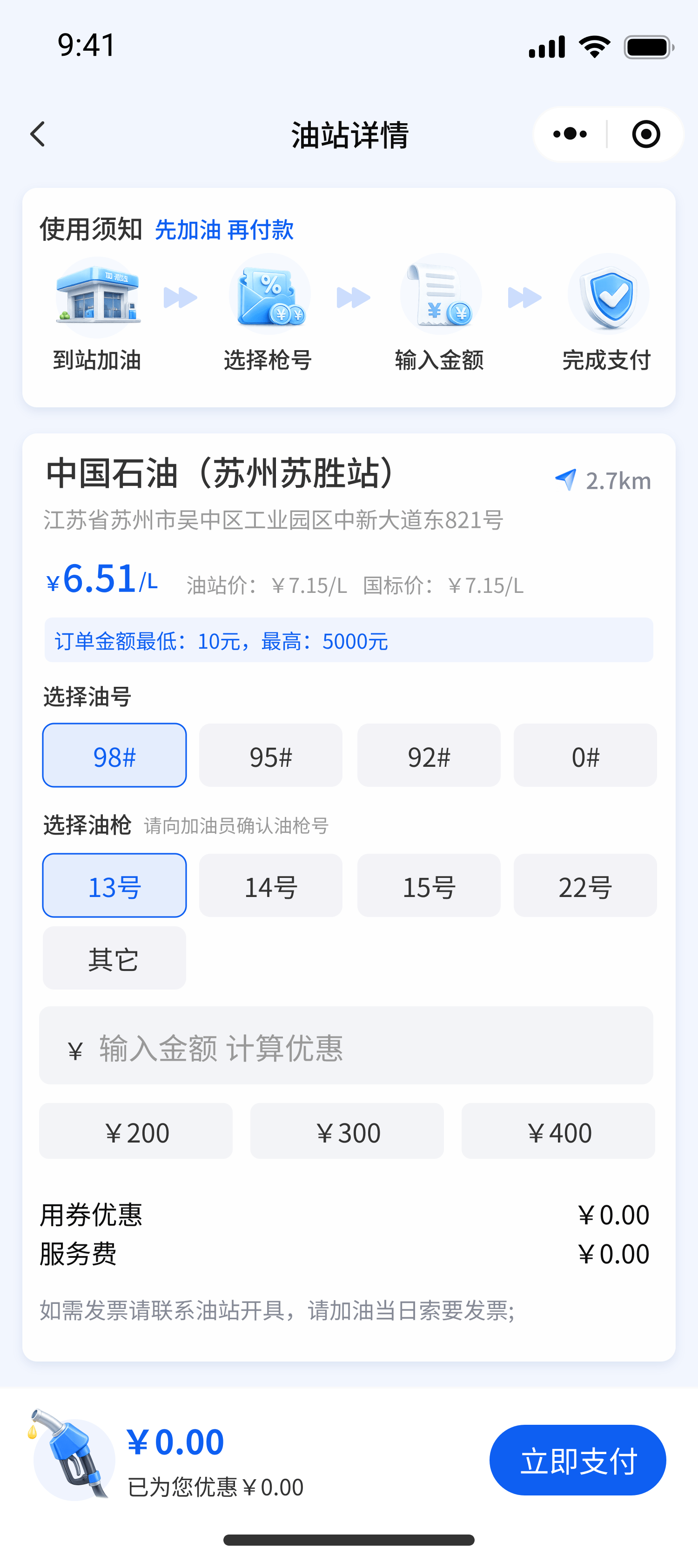The height and width of the screenshot is (1568, 698).
Task: Pick fuel gun 22号
Action: click(x=585, y=886)
